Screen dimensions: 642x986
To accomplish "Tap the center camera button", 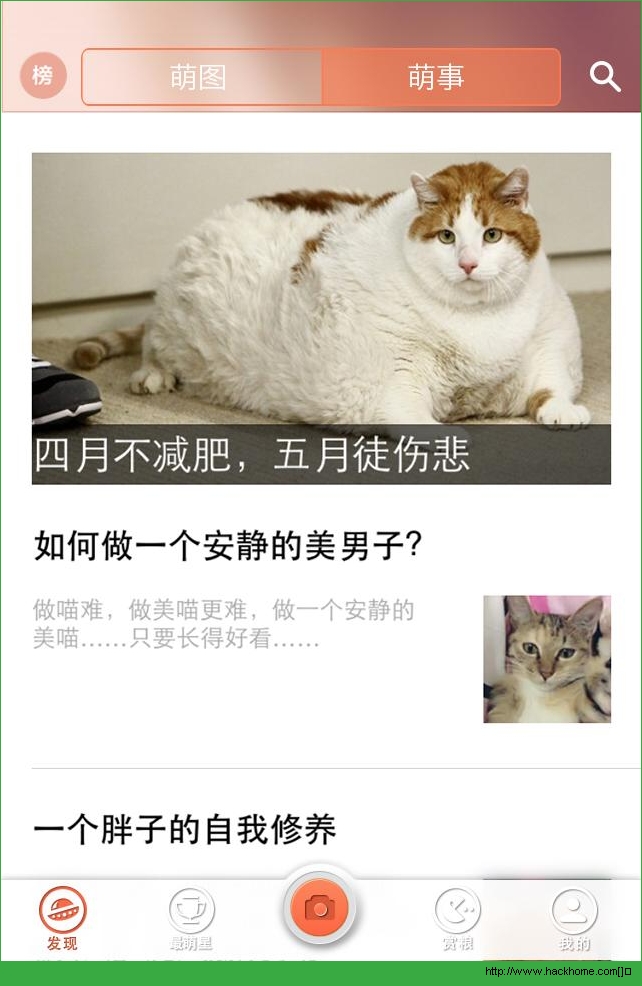I will click(320, 908).
